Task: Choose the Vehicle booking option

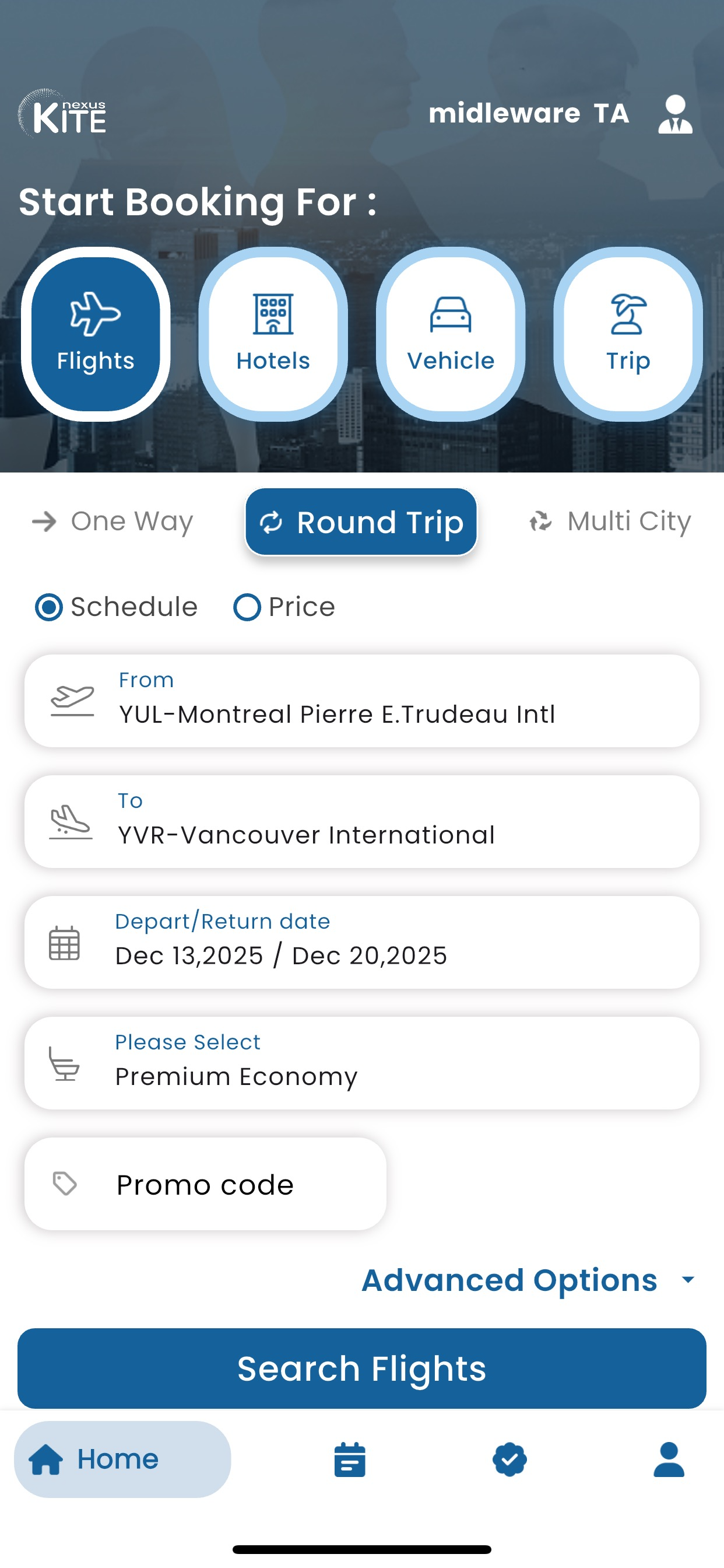Action: (450, 334)
